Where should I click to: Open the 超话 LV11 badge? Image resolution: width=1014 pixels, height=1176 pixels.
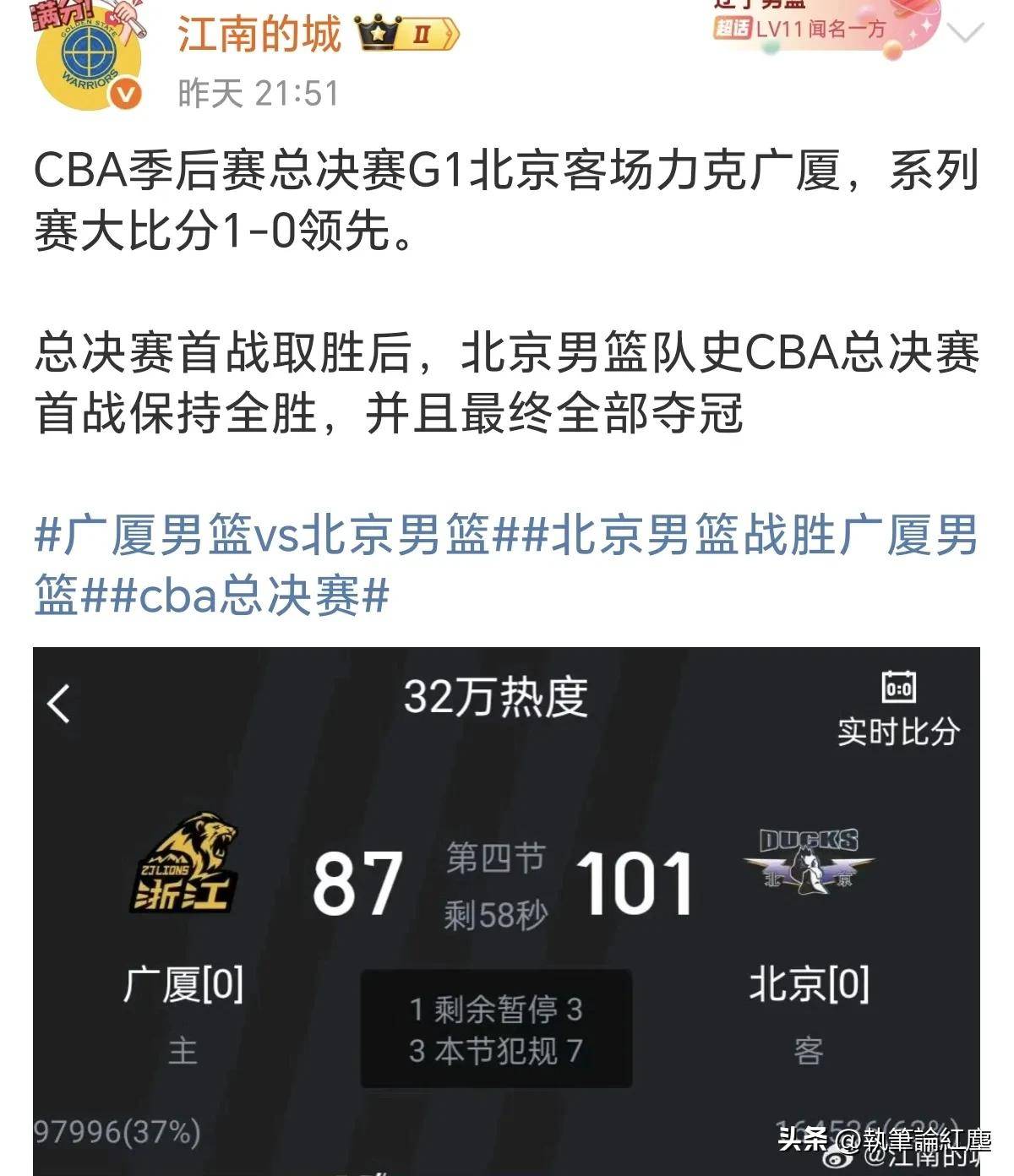tap(799, 30)
